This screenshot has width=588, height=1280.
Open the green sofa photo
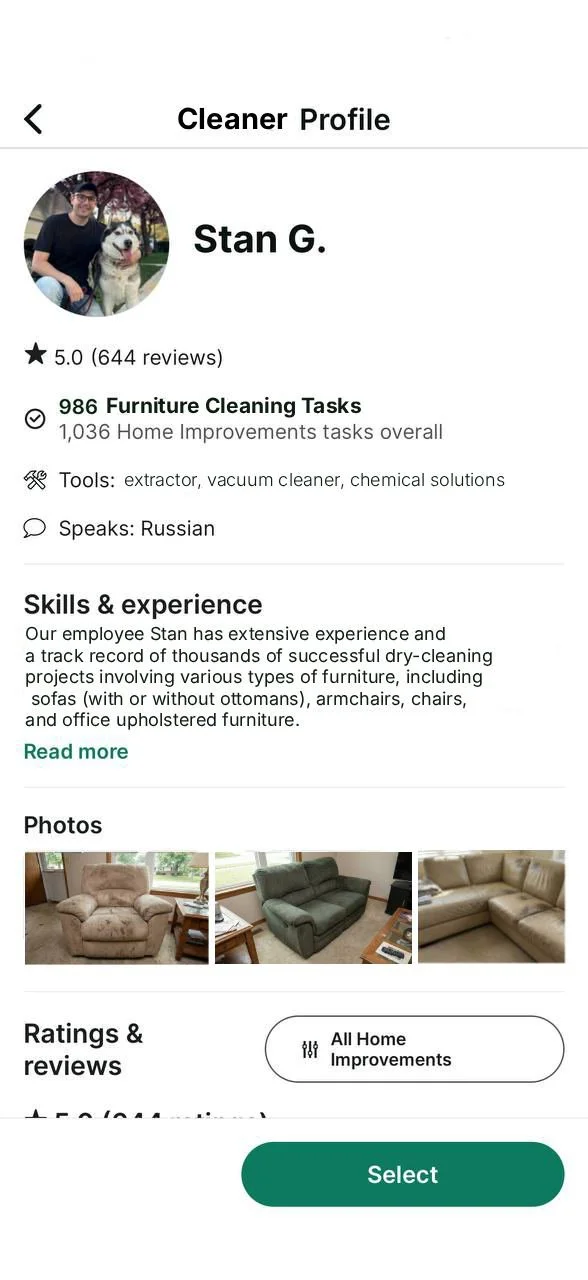313,907
